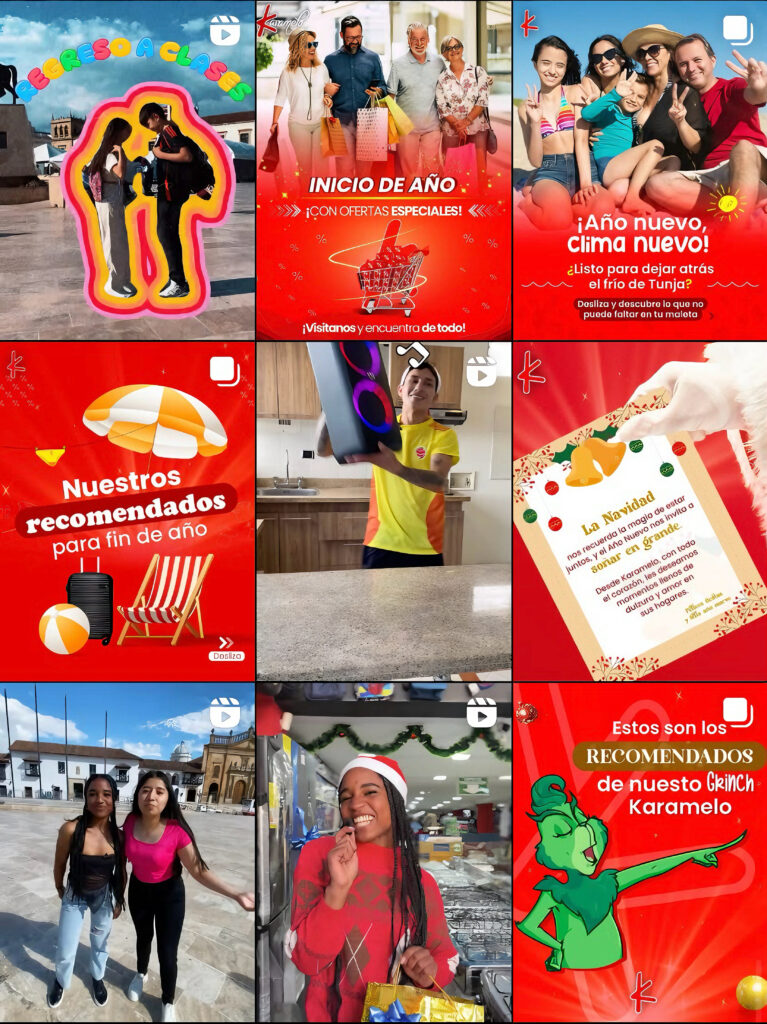Open the 'Inicio de año' offers post
767x1024 pixels.
383,170
